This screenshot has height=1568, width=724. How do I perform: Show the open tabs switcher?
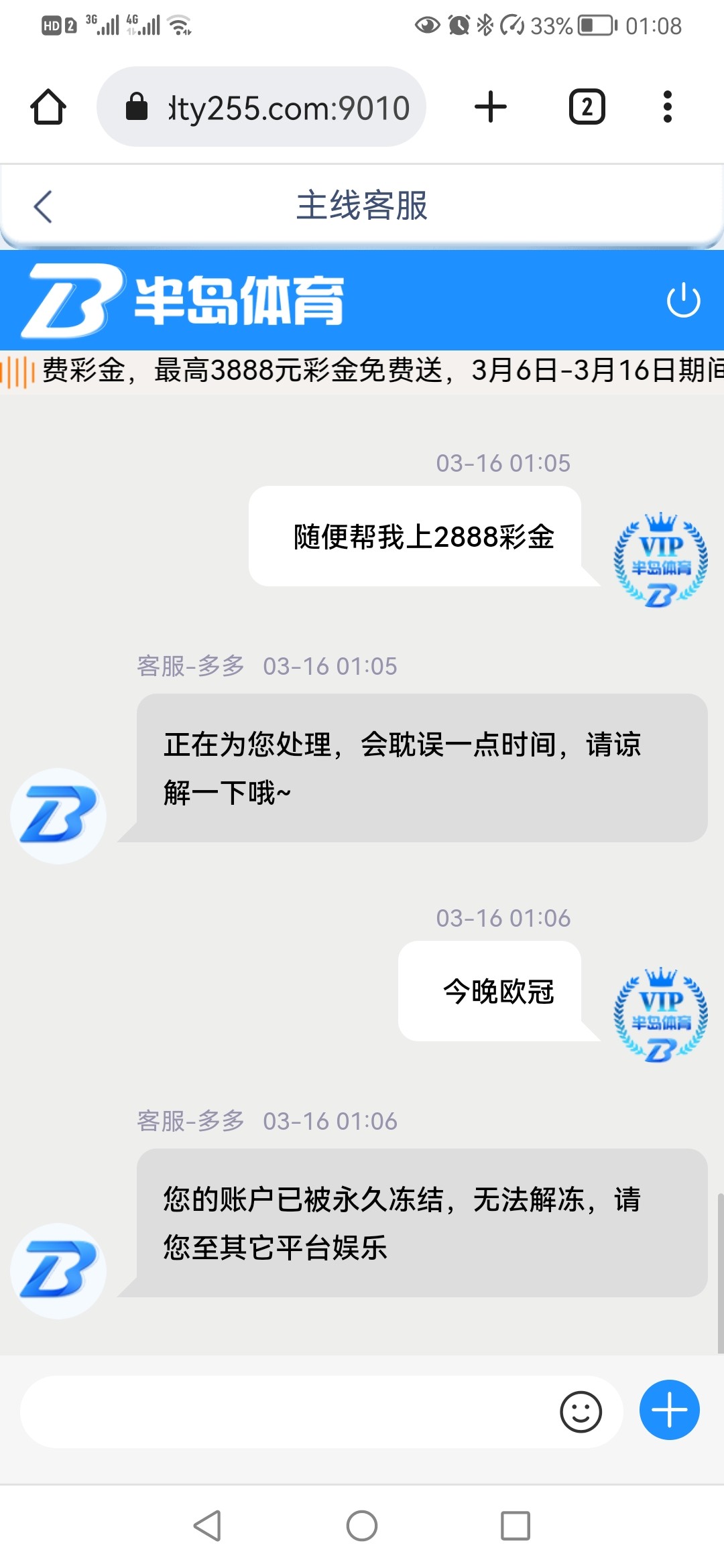click(587, 107)
